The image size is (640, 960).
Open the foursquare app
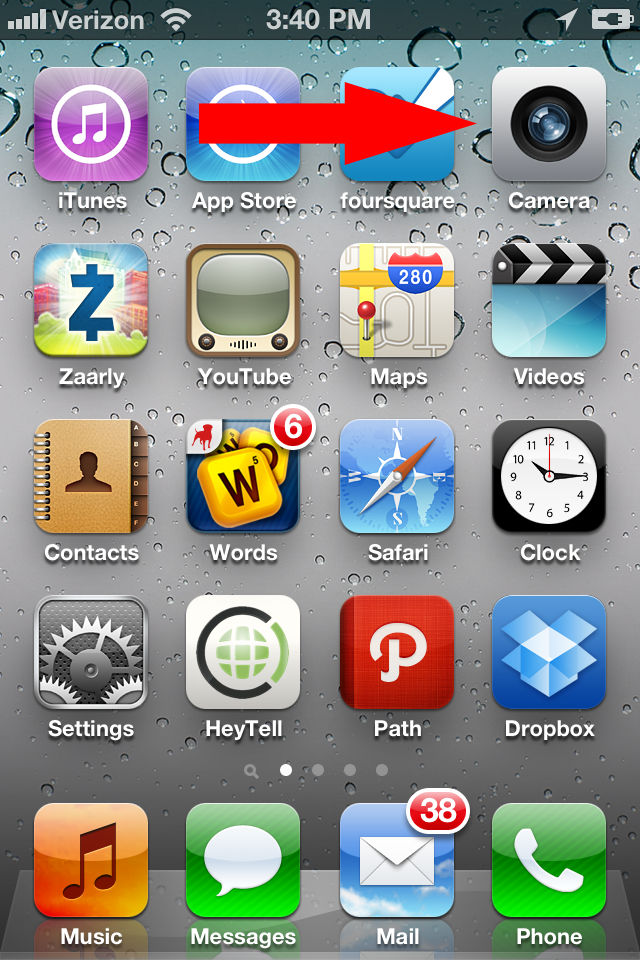(397, 125)
